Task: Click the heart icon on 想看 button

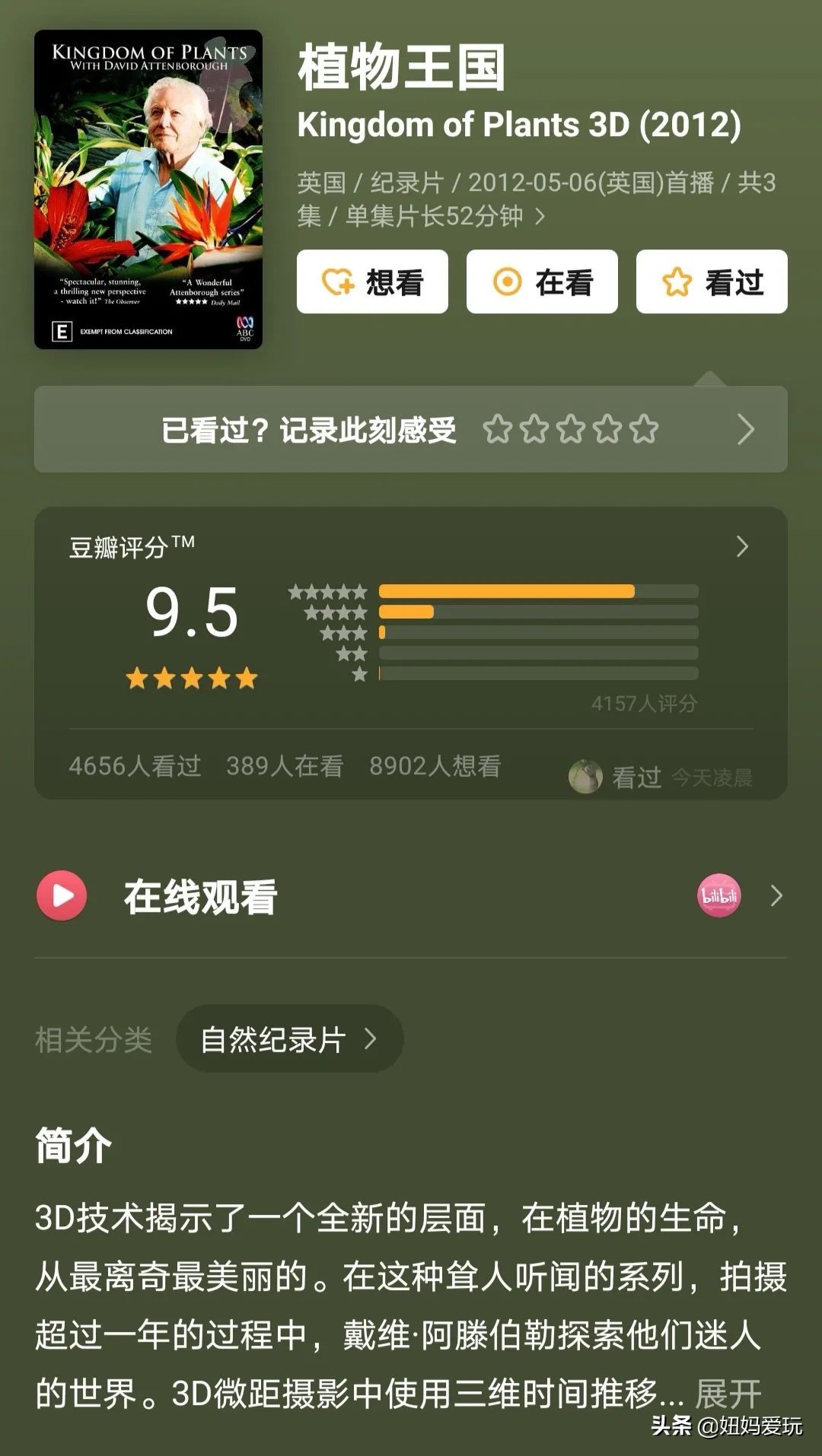Action: point(337,281)
